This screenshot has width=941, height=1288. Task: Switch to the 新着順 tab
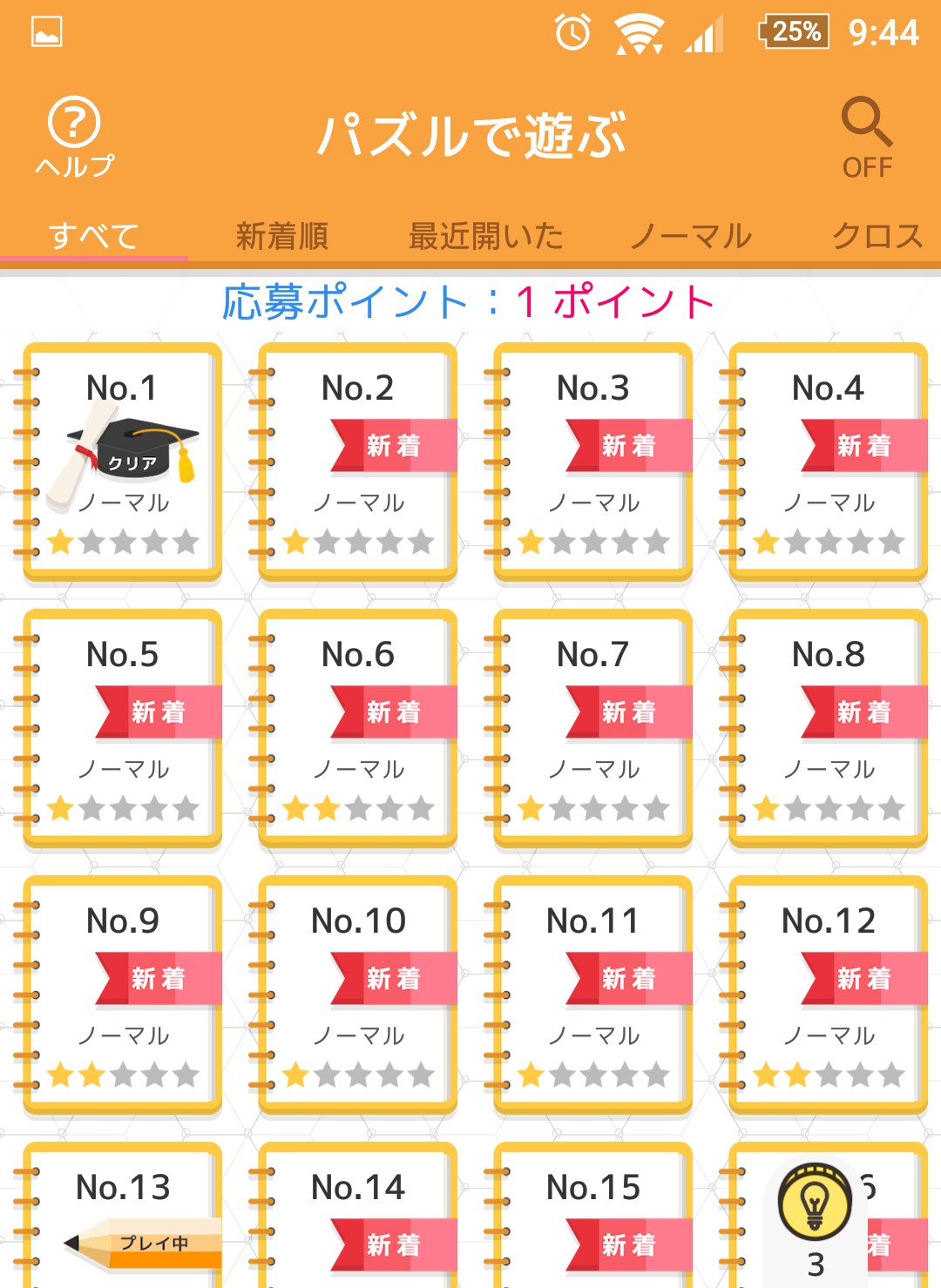pyautogui.click(x=281, y=236)
